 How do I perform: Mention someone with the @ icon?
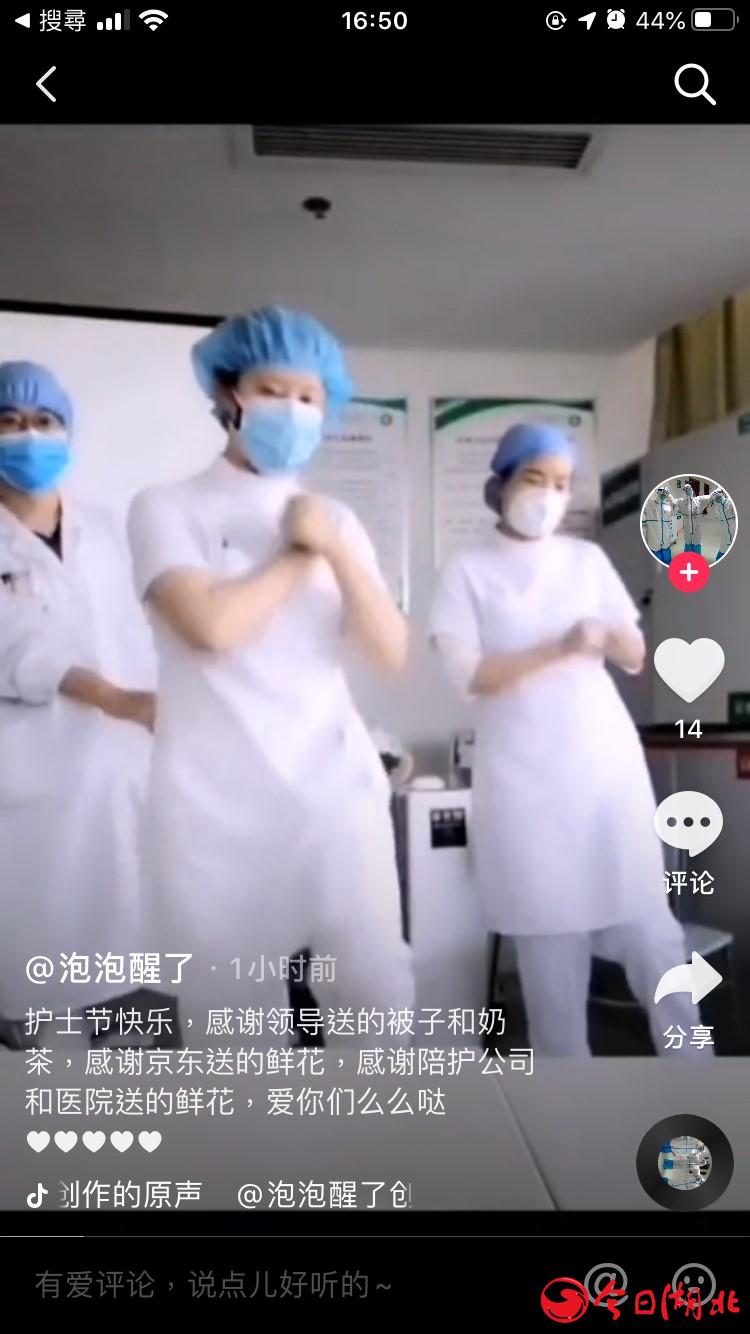(x=606, y=1282)
